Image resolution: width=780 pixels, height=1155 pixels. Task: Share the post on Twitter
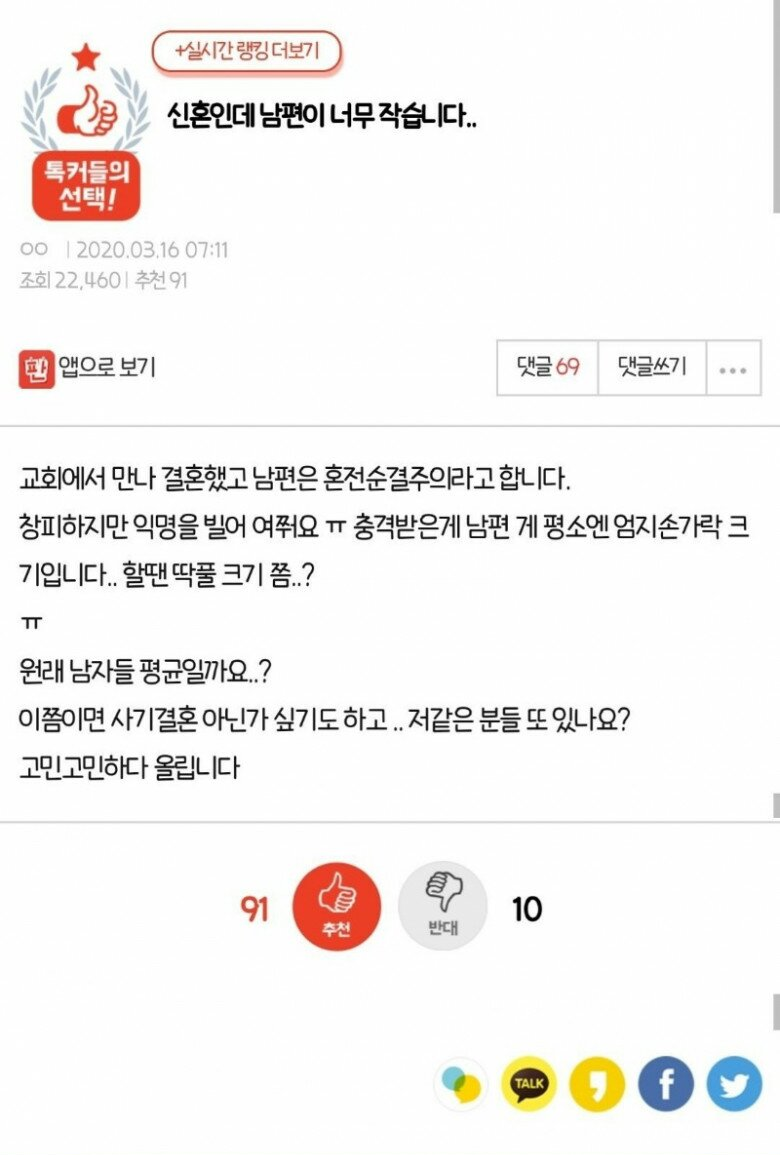(734, 1084)
